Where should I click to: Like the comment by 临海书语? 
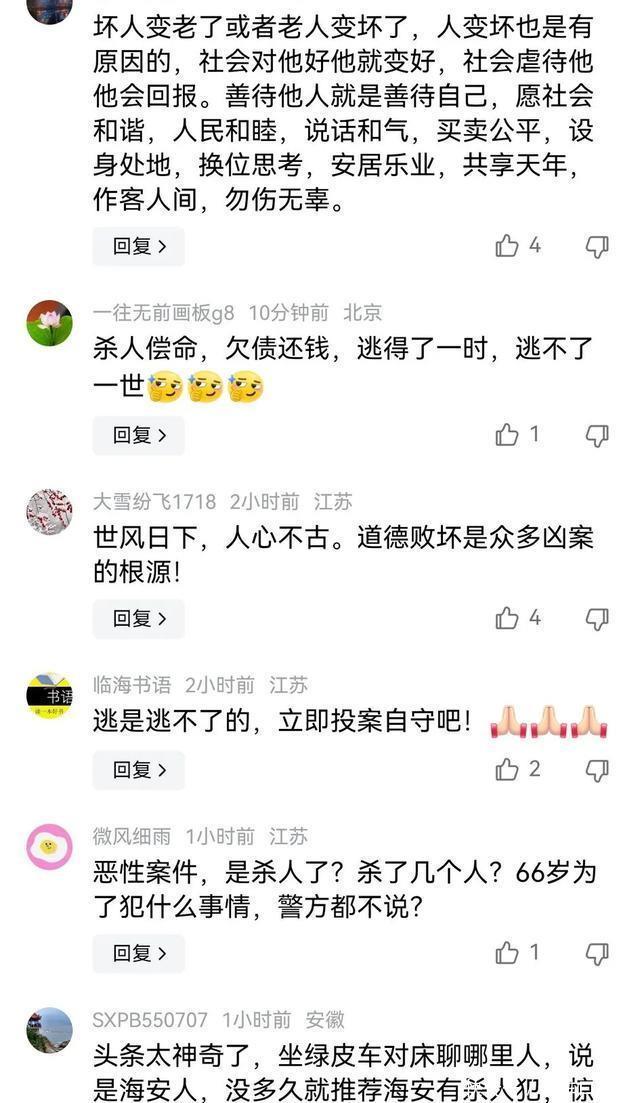508,770
